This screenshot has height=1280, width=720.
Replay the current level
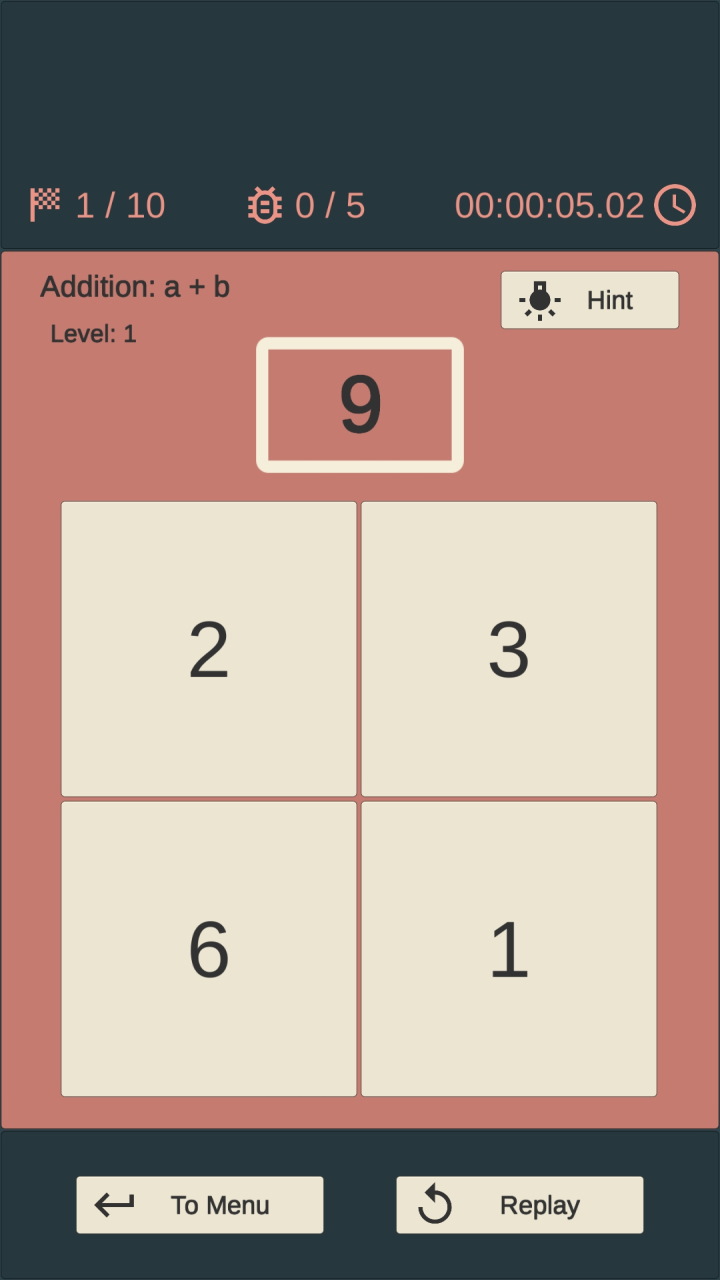[x=520, y=1205]
